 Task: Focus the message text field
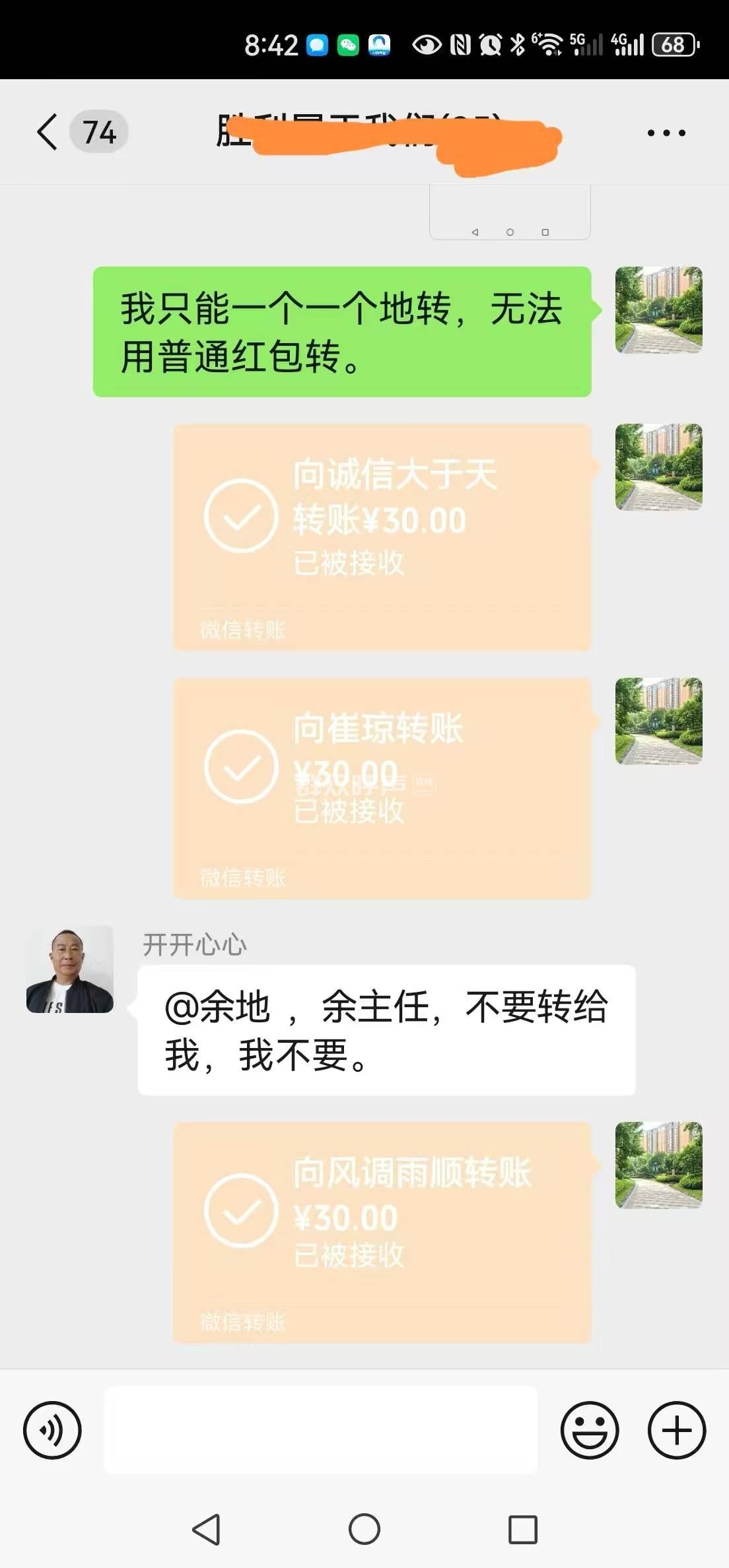[x=321, y=1429]
